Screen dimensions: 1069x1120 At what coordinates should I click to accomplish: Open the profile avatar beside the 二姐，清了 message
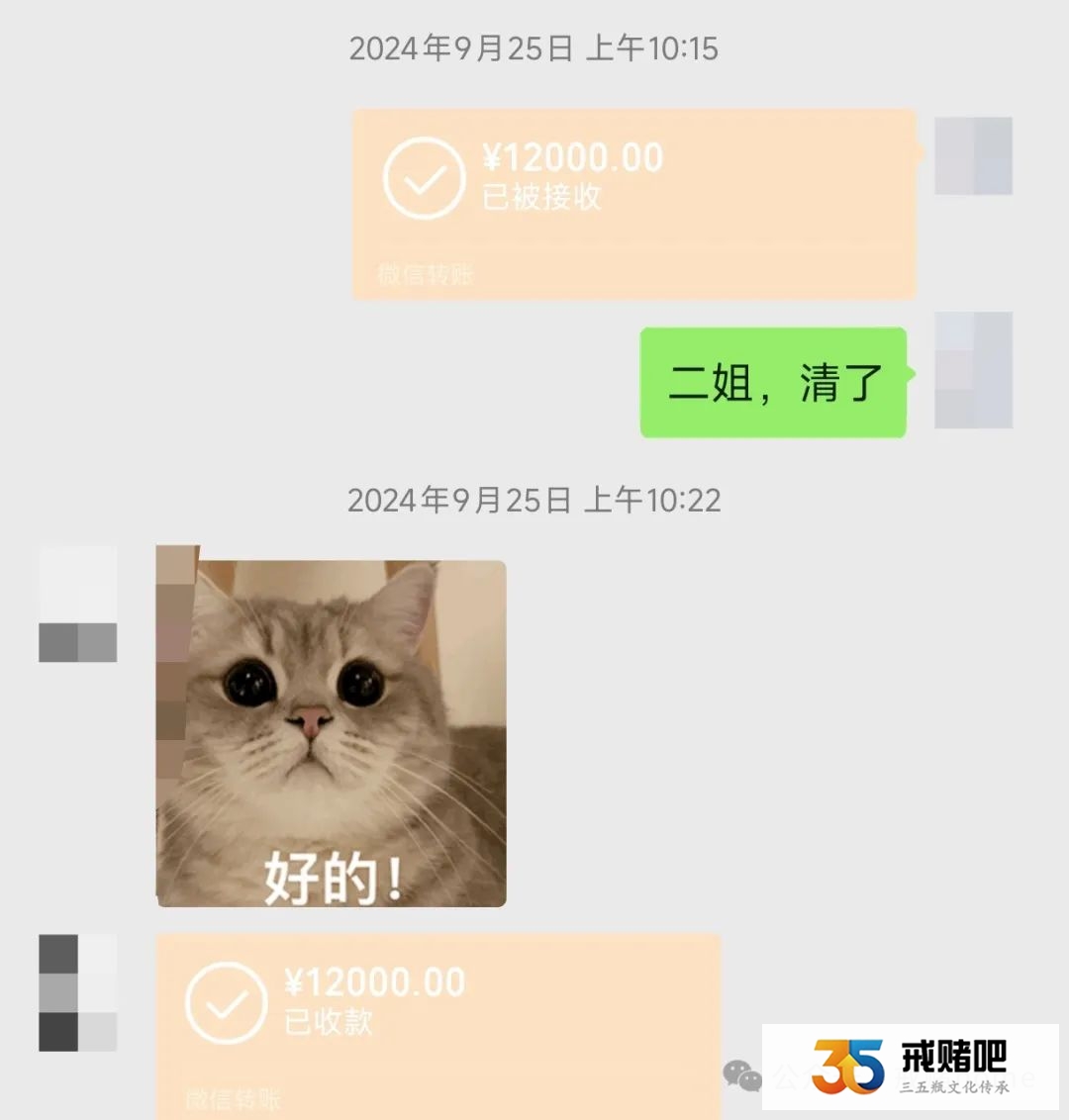point(973,370)
